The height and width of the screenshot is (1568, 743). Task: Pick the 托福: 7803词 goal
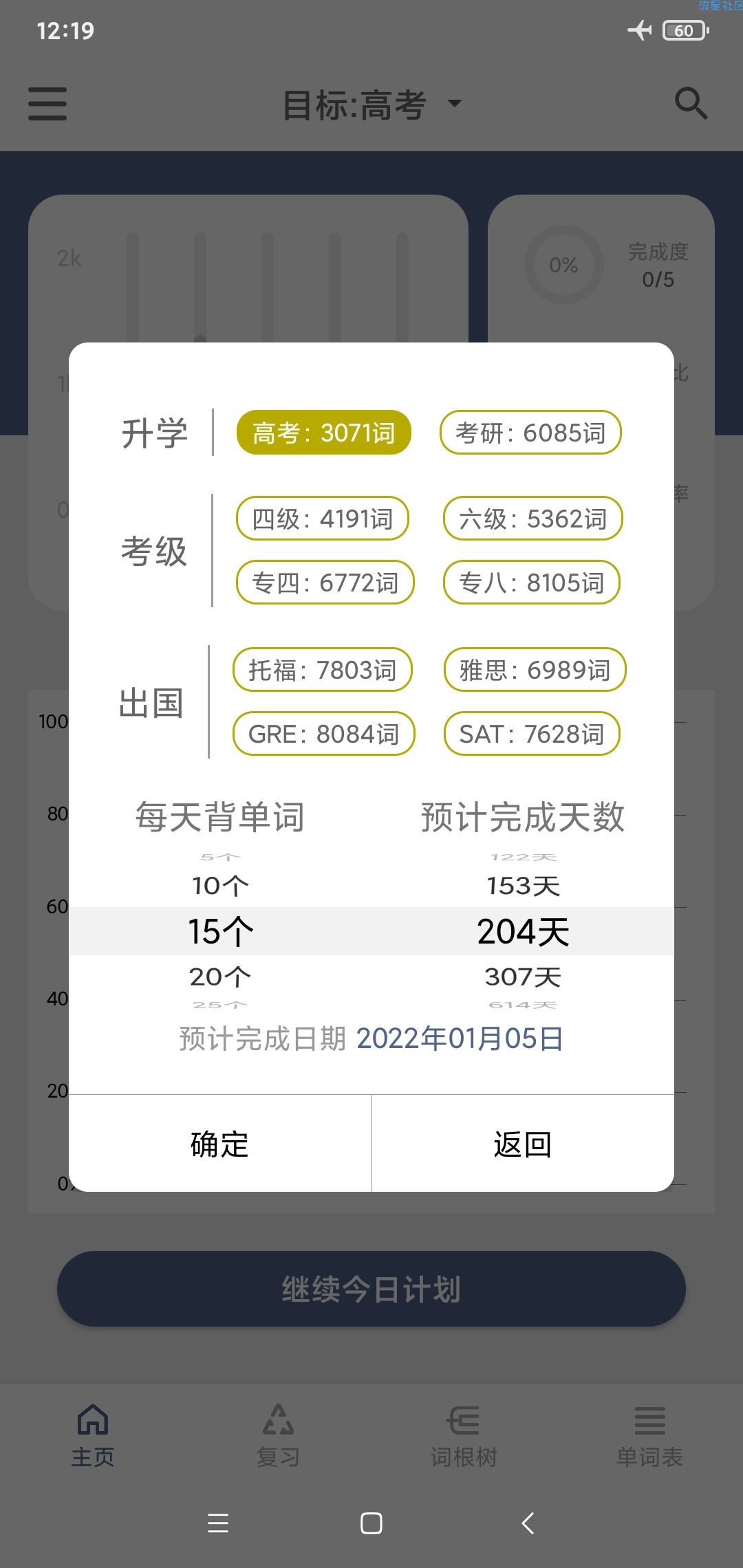pyautogui.click(x=322, y=670)
